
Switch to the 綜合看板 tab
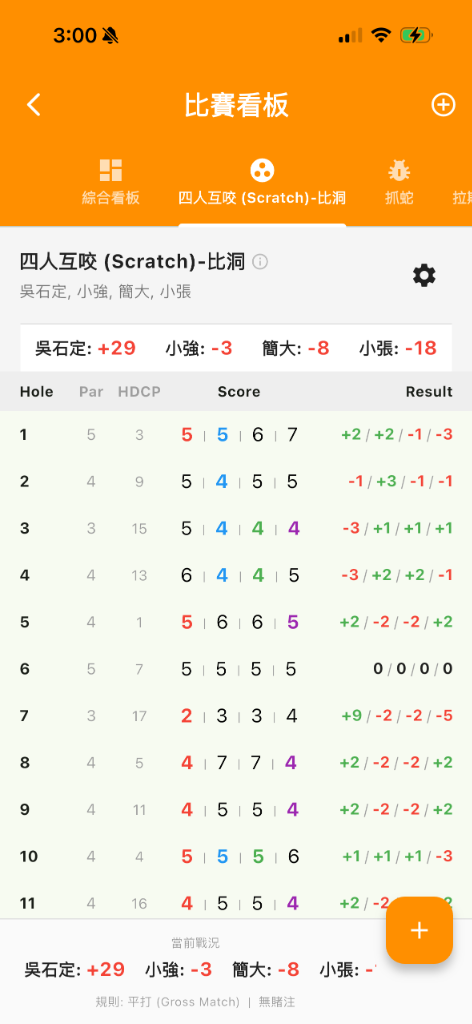coord(110,182)
